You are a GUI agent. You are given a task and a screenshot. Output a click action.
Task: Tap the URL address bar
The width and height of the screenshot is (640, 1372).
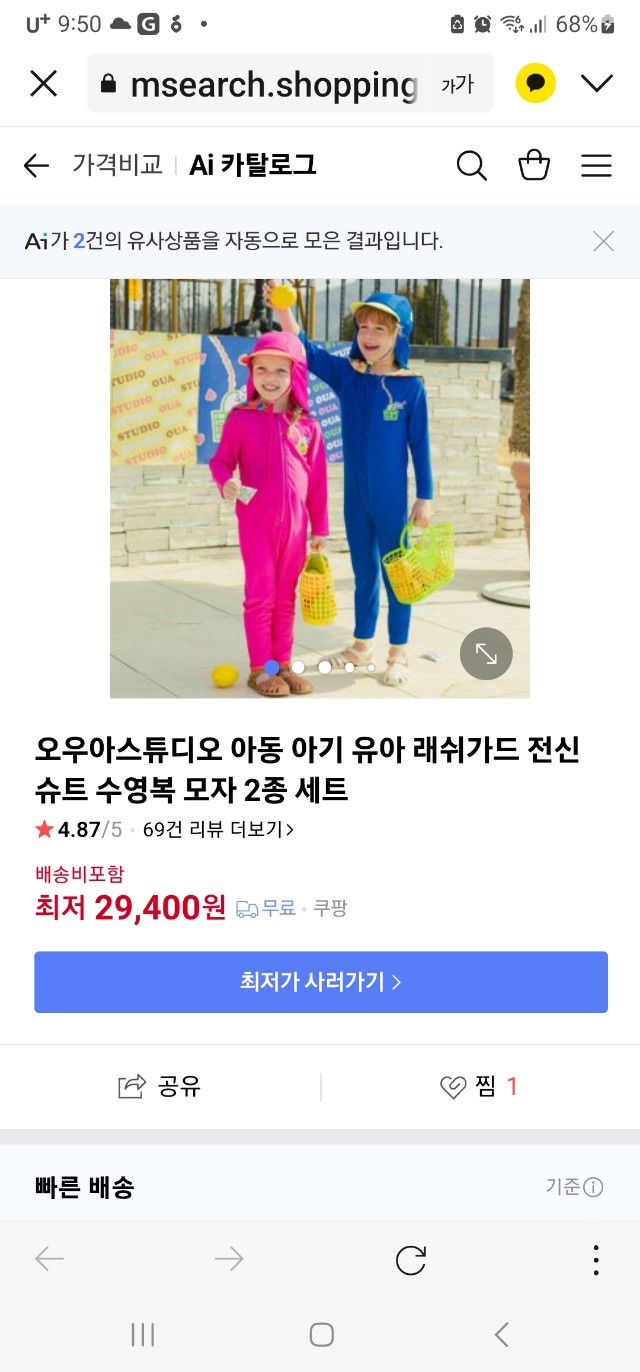[x=270, y=84]
